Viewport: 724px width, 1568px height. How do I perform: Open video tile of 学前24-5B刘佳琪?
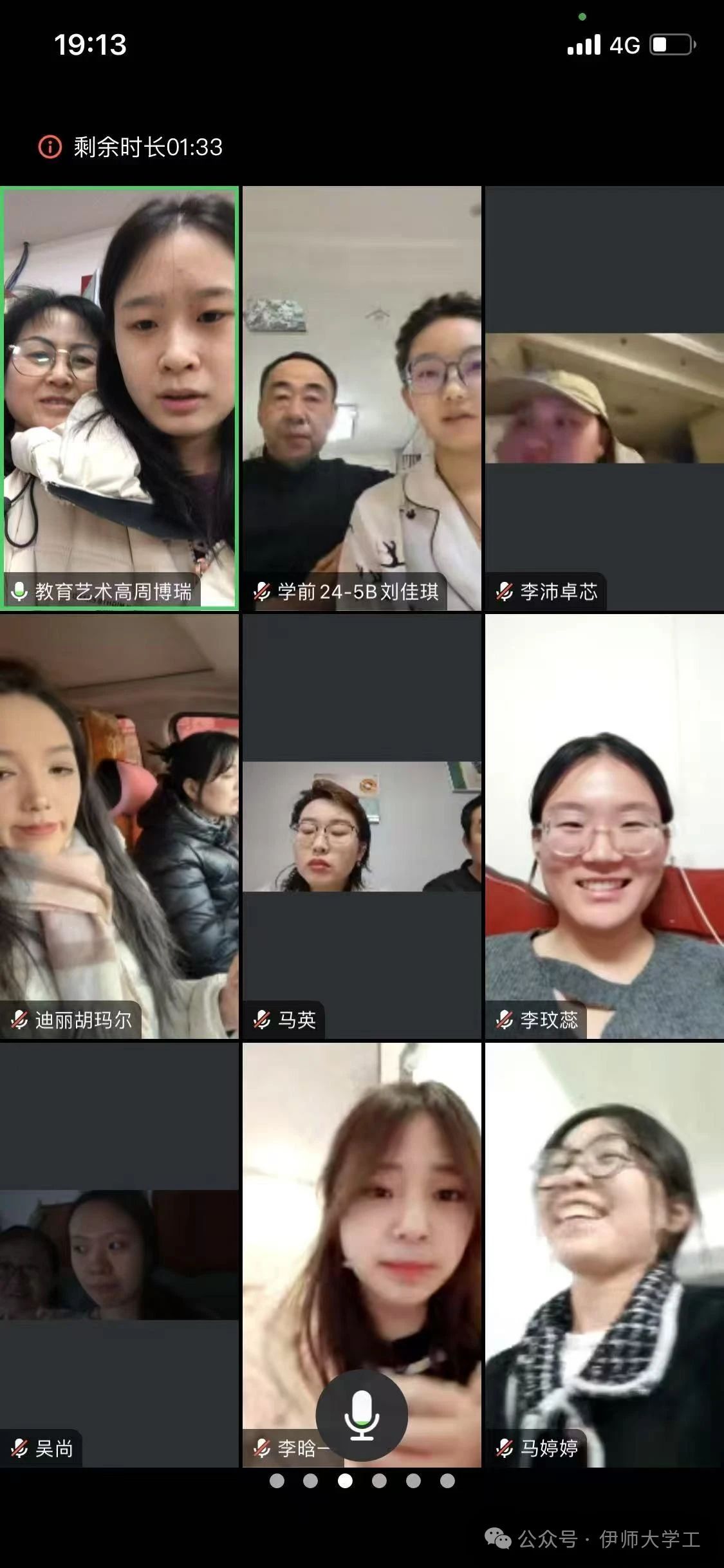tap(362, 398)
